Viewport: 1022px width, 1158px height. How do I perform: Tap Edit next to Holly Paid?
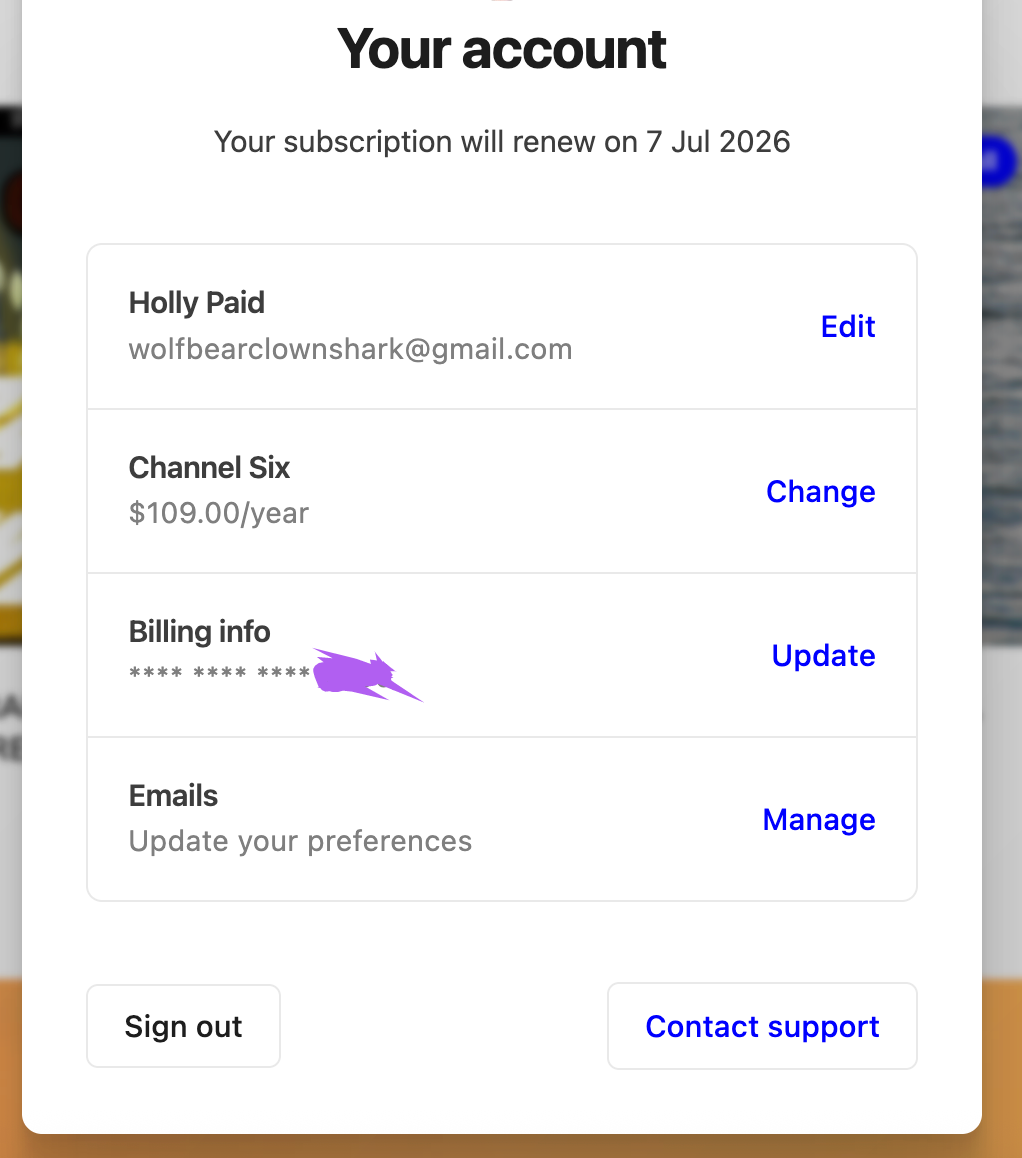click(848, 327)
